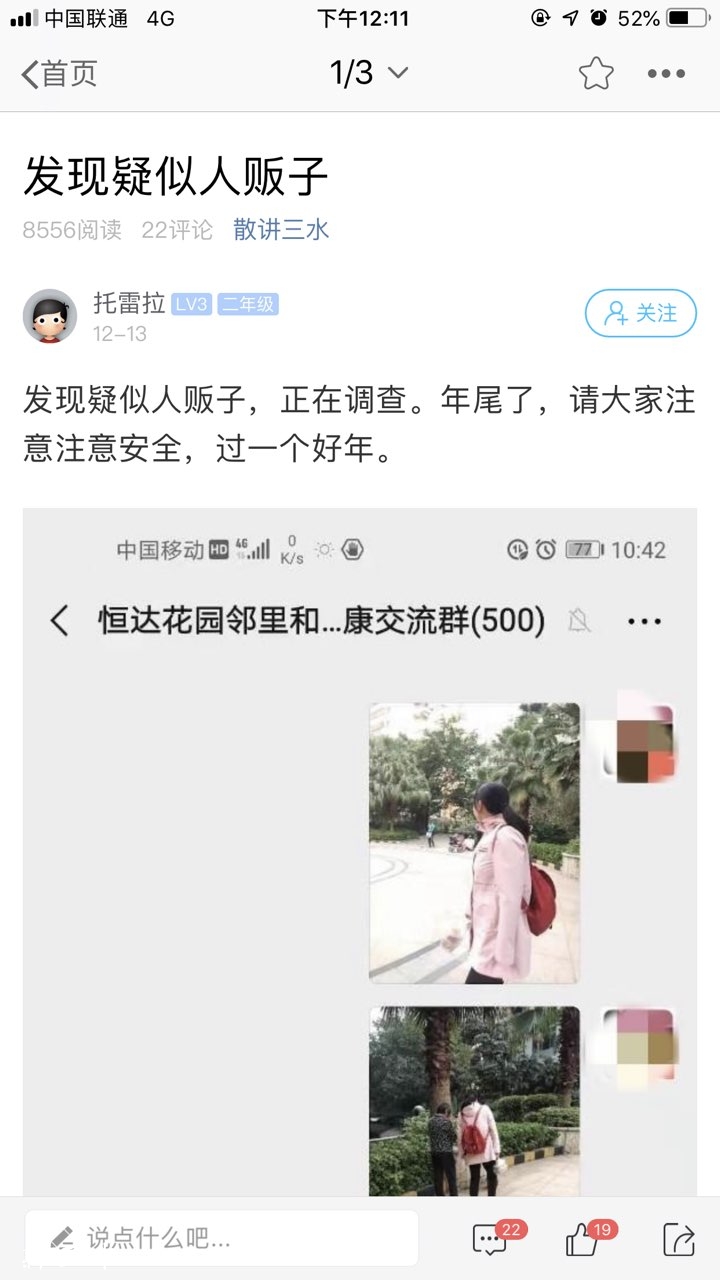Viewport: 720px width, 1280px height.
Task: Expand the 1/3 page selector
Action: [369, 73]
